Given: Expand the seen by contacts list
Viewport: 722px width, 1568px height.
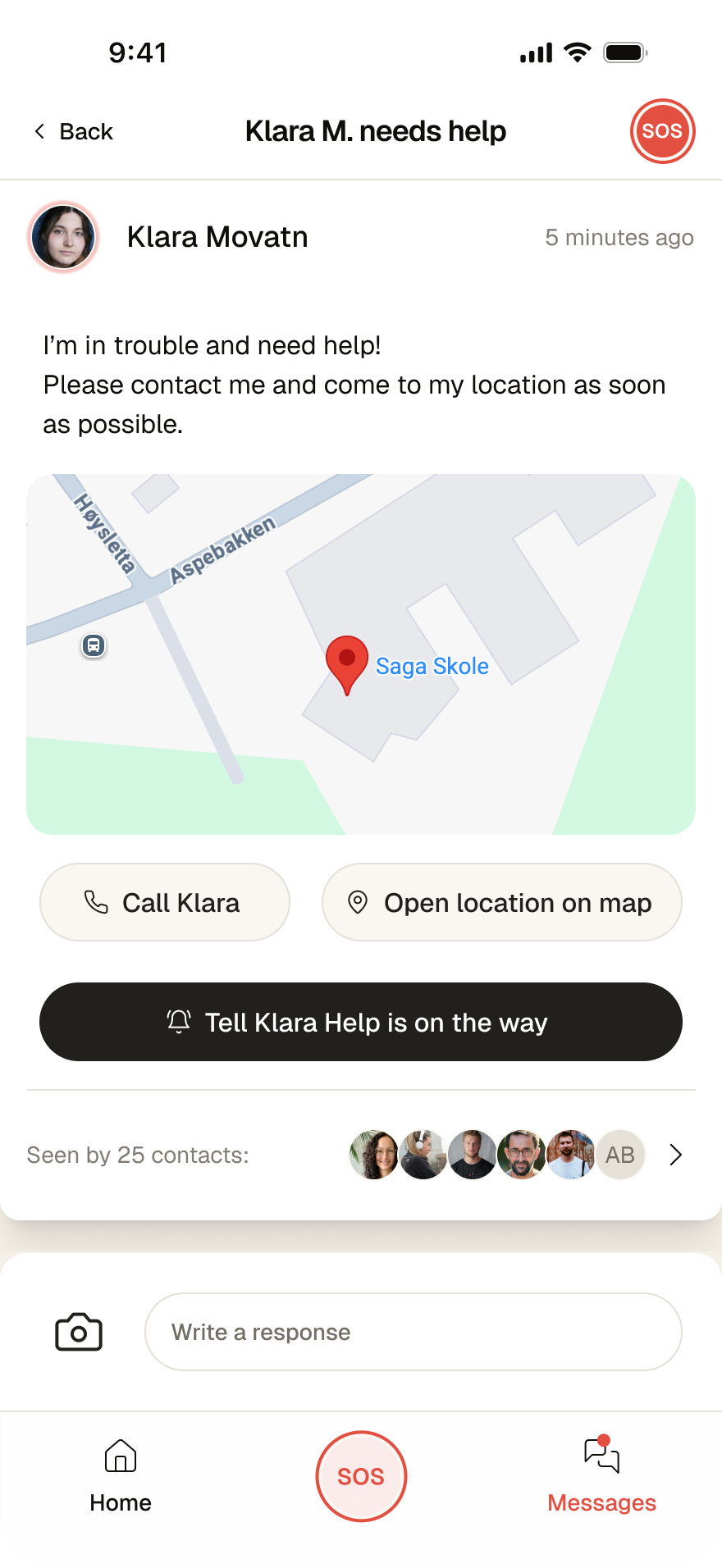Looking at the screenshot, I should pos(675,1155).
